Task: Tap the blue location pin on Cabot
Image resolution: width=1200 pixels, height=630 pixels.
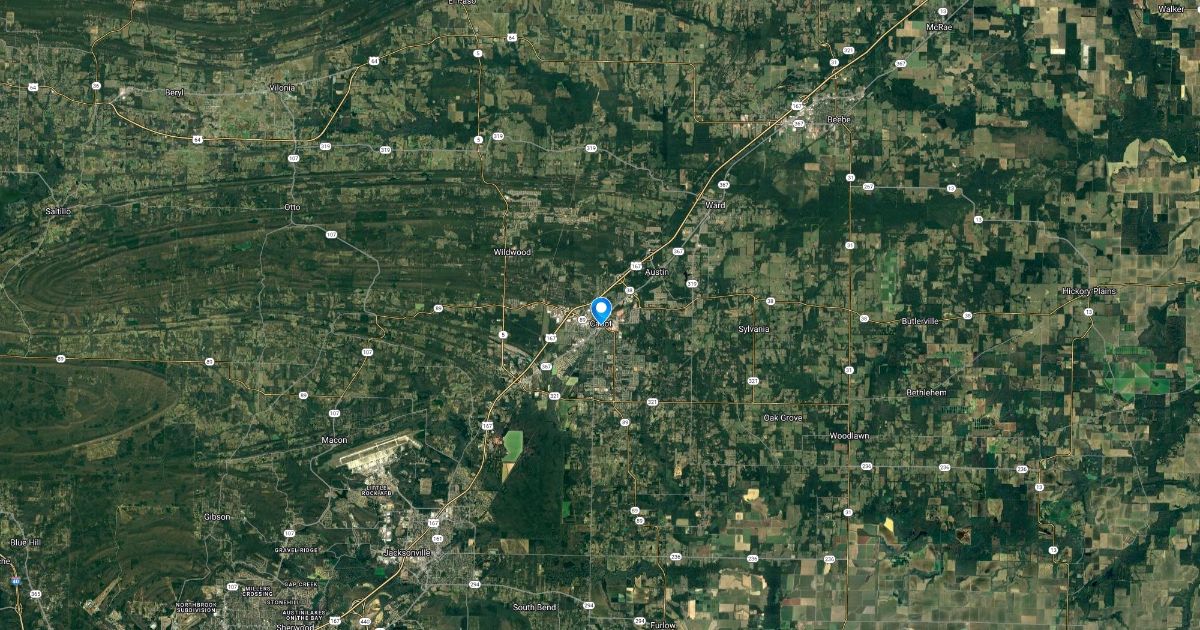Action: 601,309
